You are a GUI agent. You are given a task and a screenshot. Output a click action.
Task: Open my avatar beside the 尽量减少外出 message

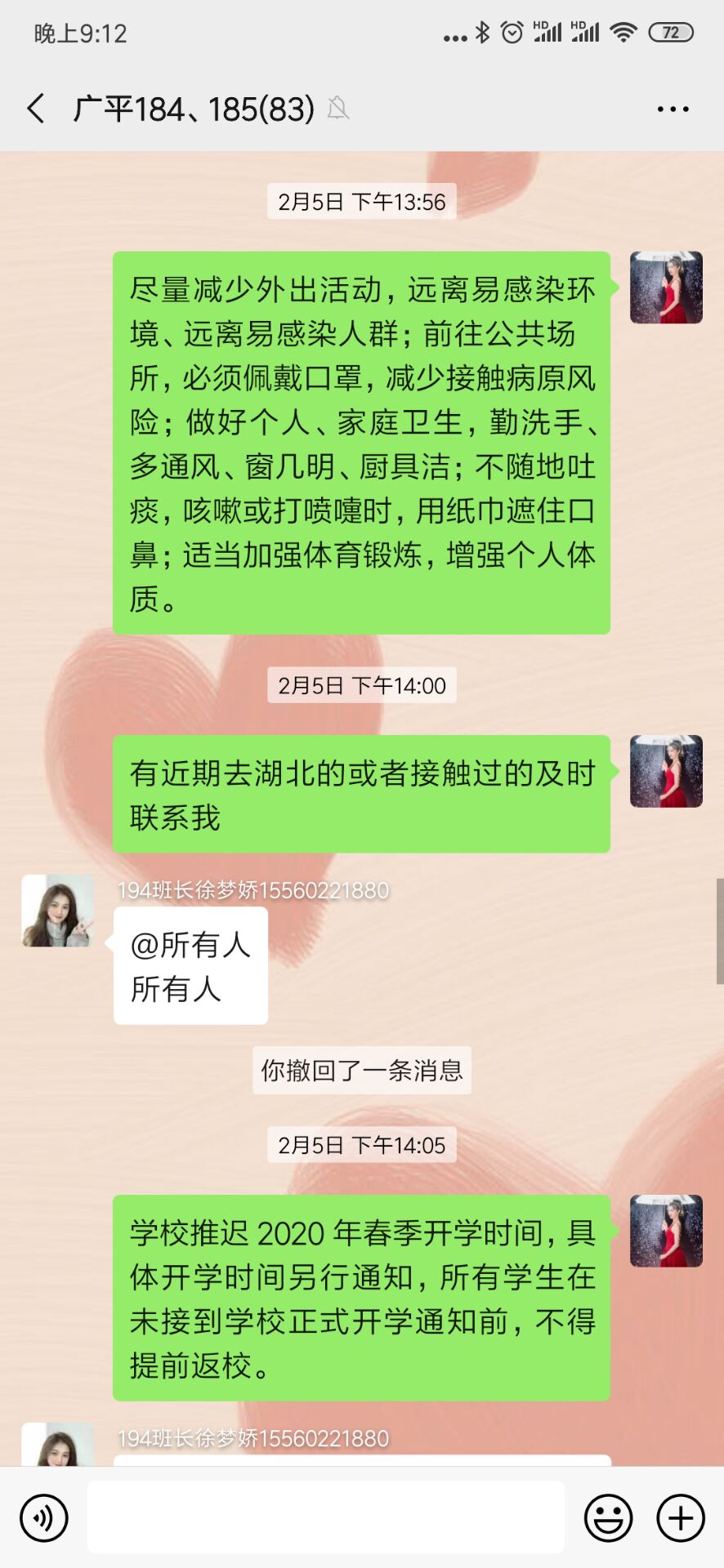click(666, 287)
